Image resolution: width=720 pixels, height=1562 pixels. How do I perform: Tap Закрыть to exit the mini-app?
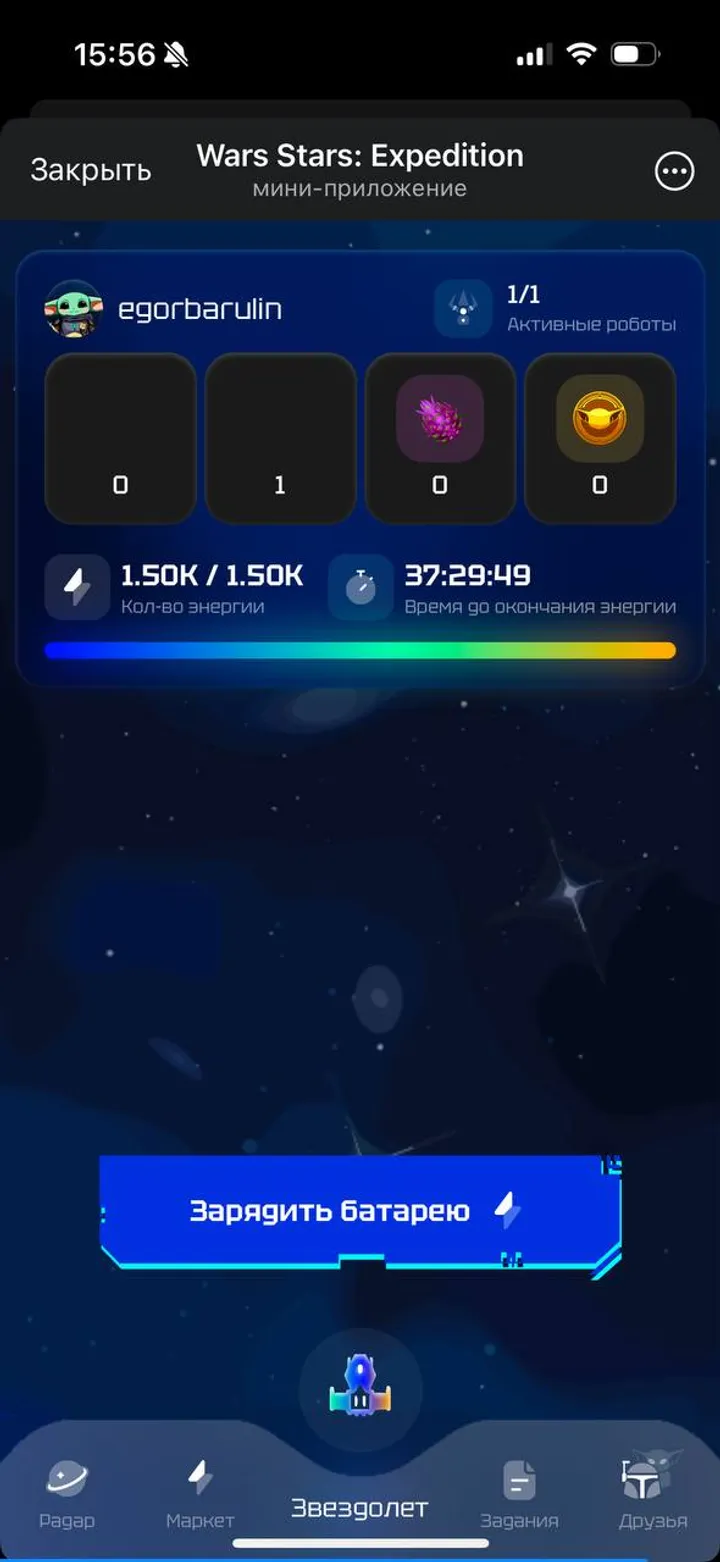[x=90, y=170]
